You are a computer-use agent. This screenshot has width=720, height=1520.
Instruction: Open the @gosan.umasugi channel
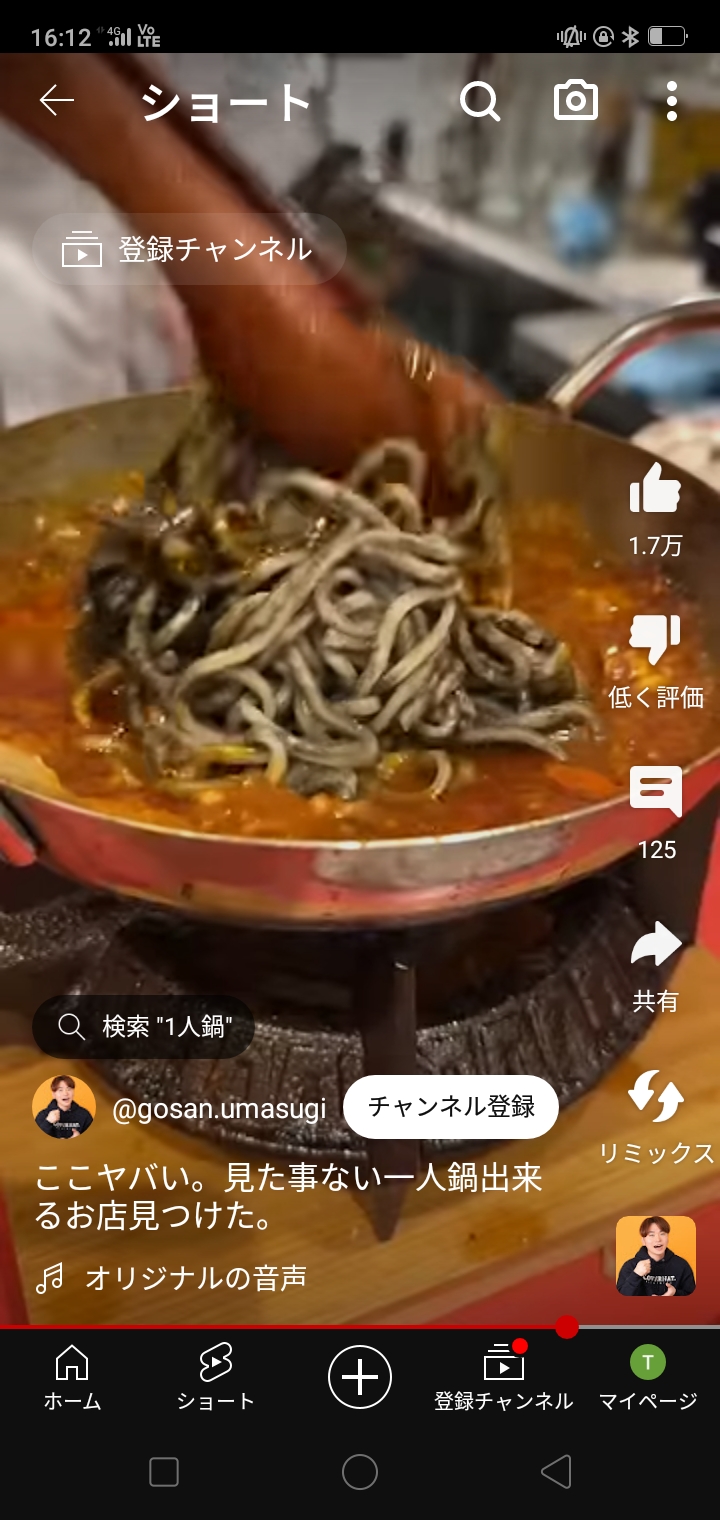tap(218, 1108)
